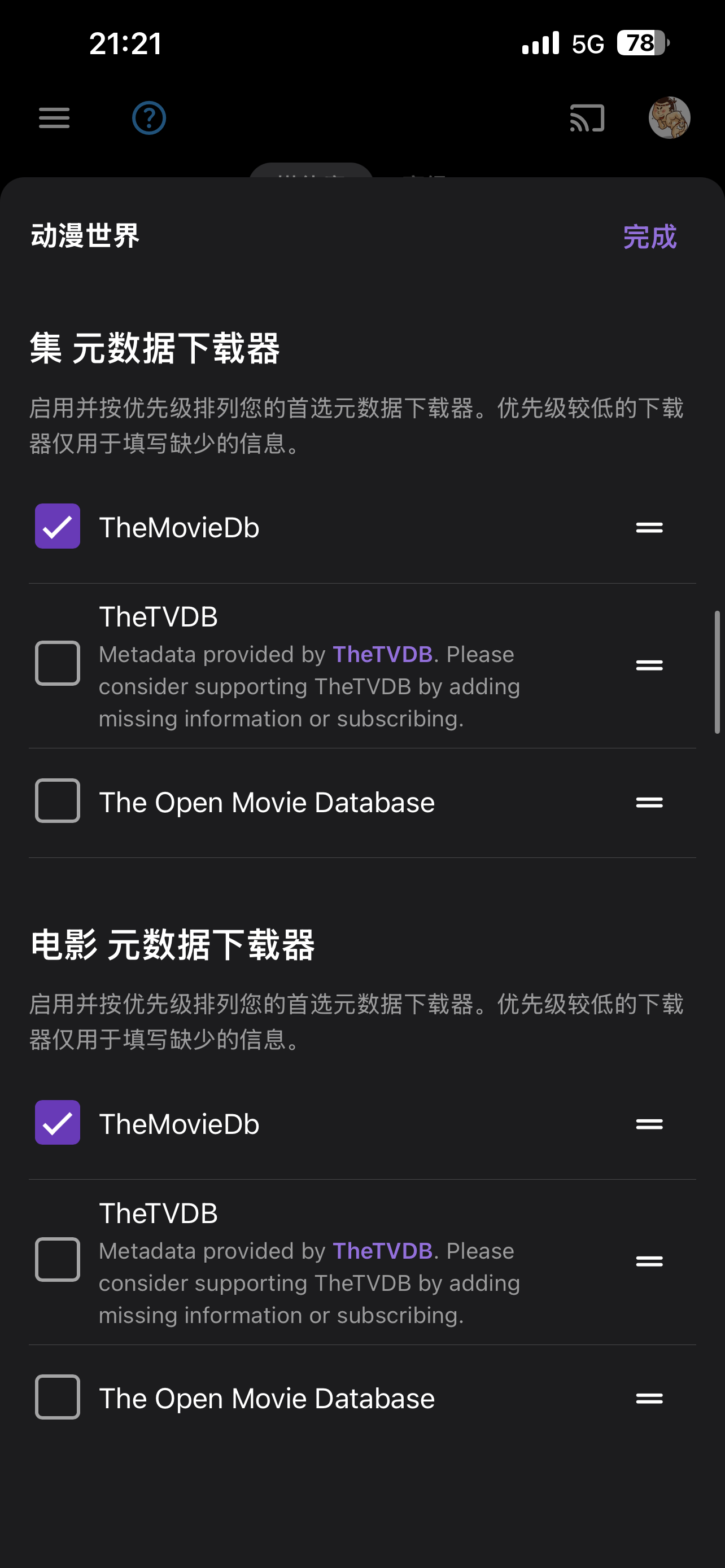
Task: Check The Open Movie Database for 电影
Action: click(57, 1397)
